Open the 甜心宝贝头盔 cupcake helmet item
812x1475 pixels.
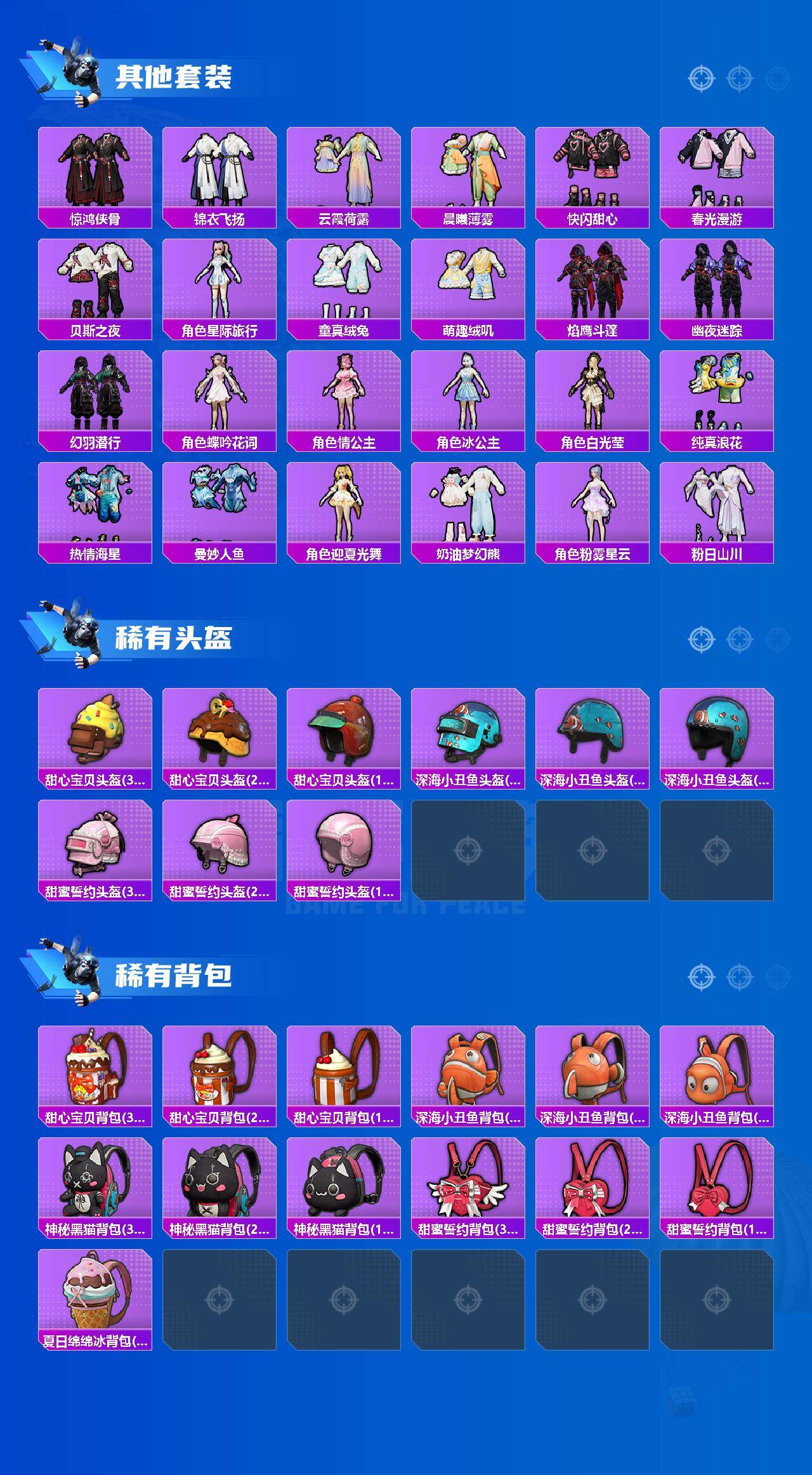pos(95,736)
